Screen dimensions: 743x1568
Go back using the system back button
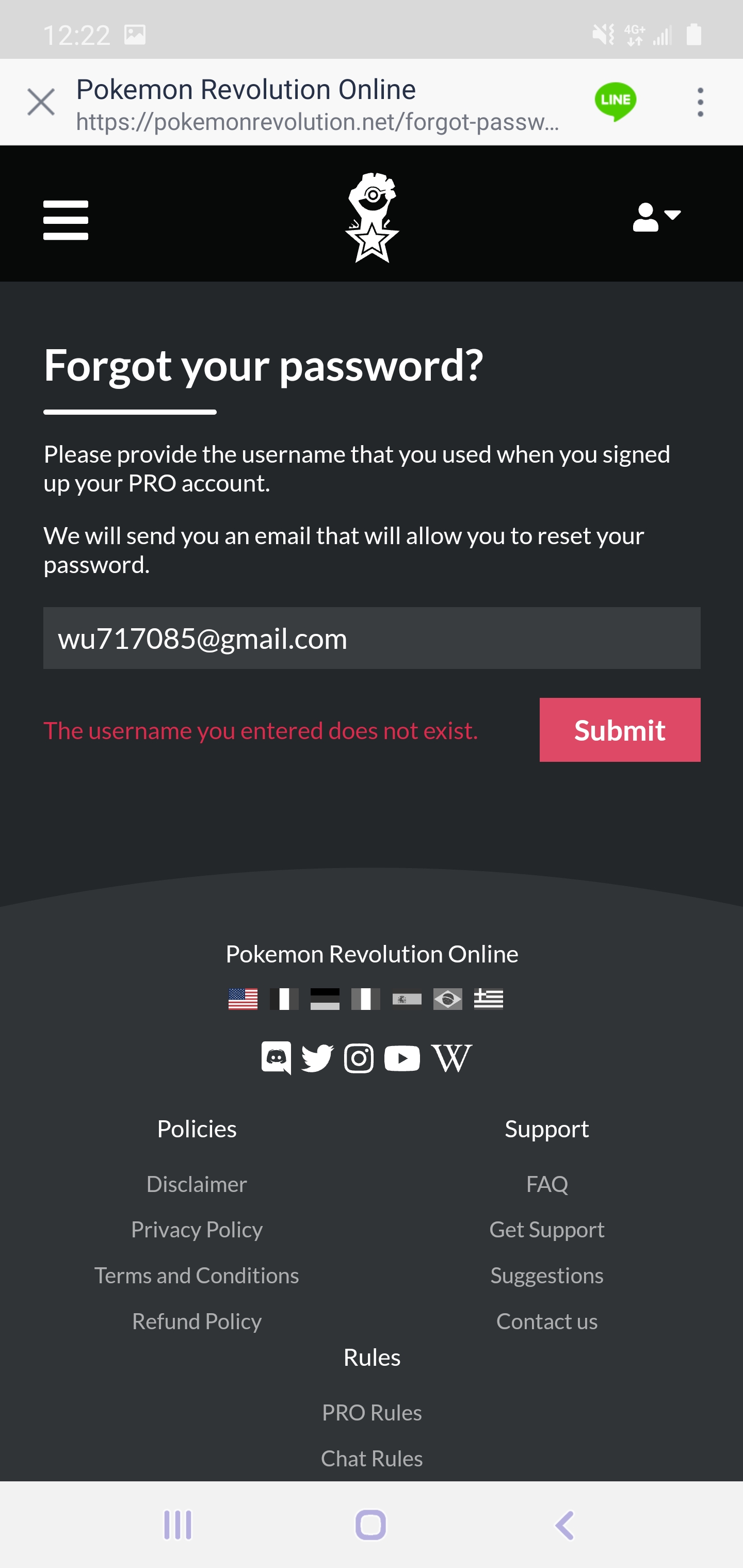point(564,1525)
